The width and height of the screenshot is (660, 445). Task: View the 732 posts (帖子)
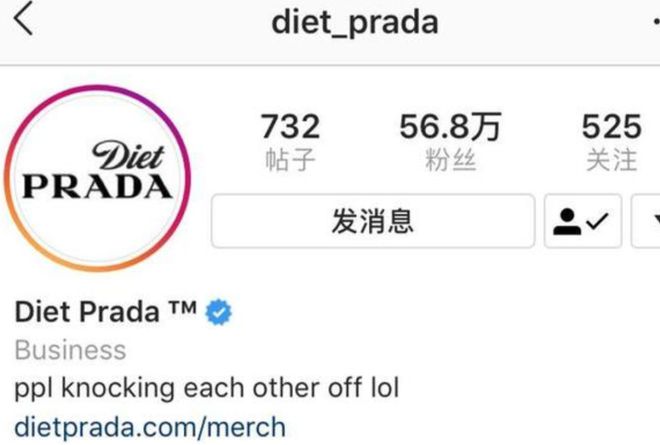tap(290, 141)
